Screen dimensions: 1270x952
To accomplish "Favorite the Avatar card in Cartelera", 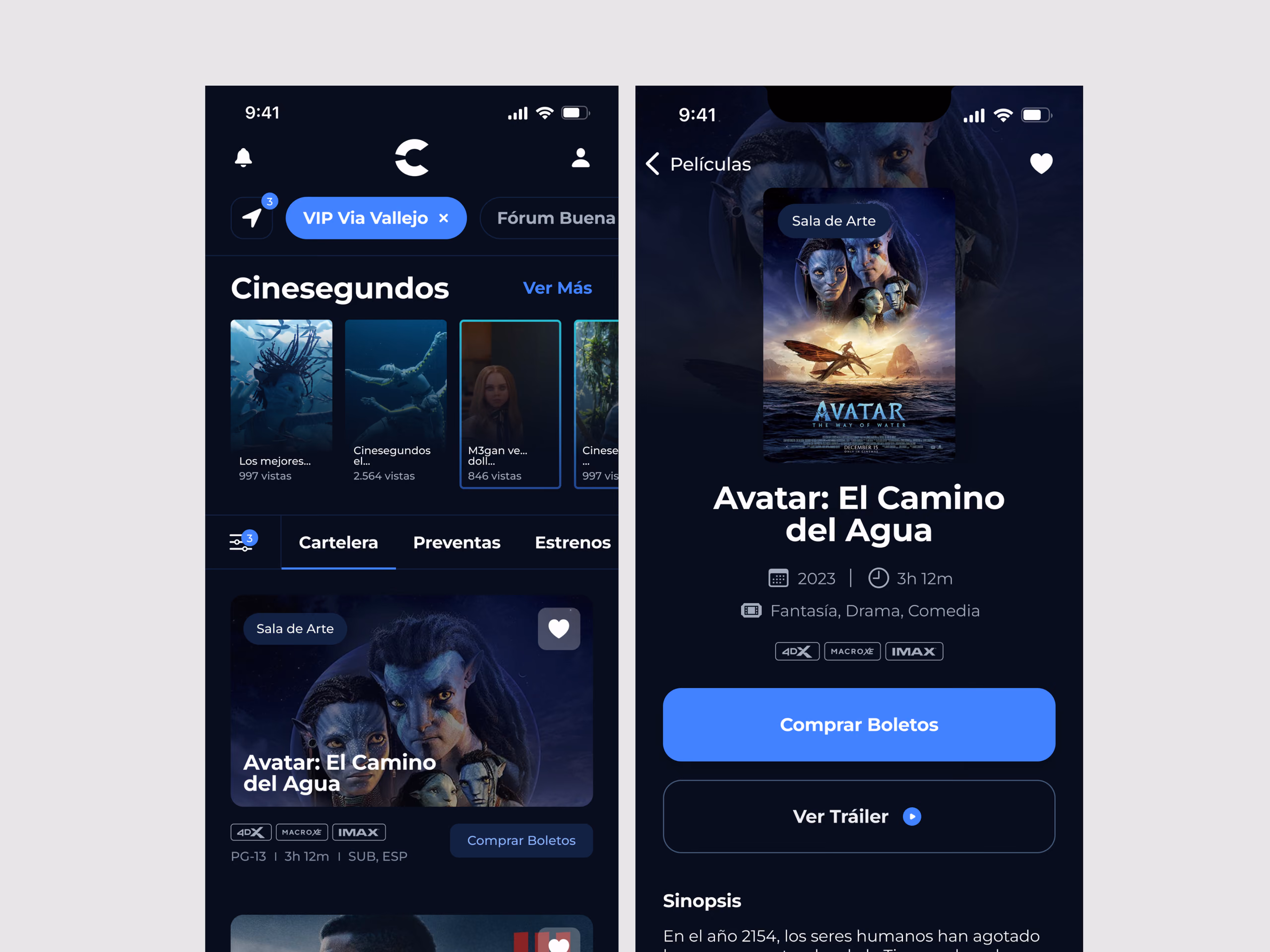I will 559,629.
